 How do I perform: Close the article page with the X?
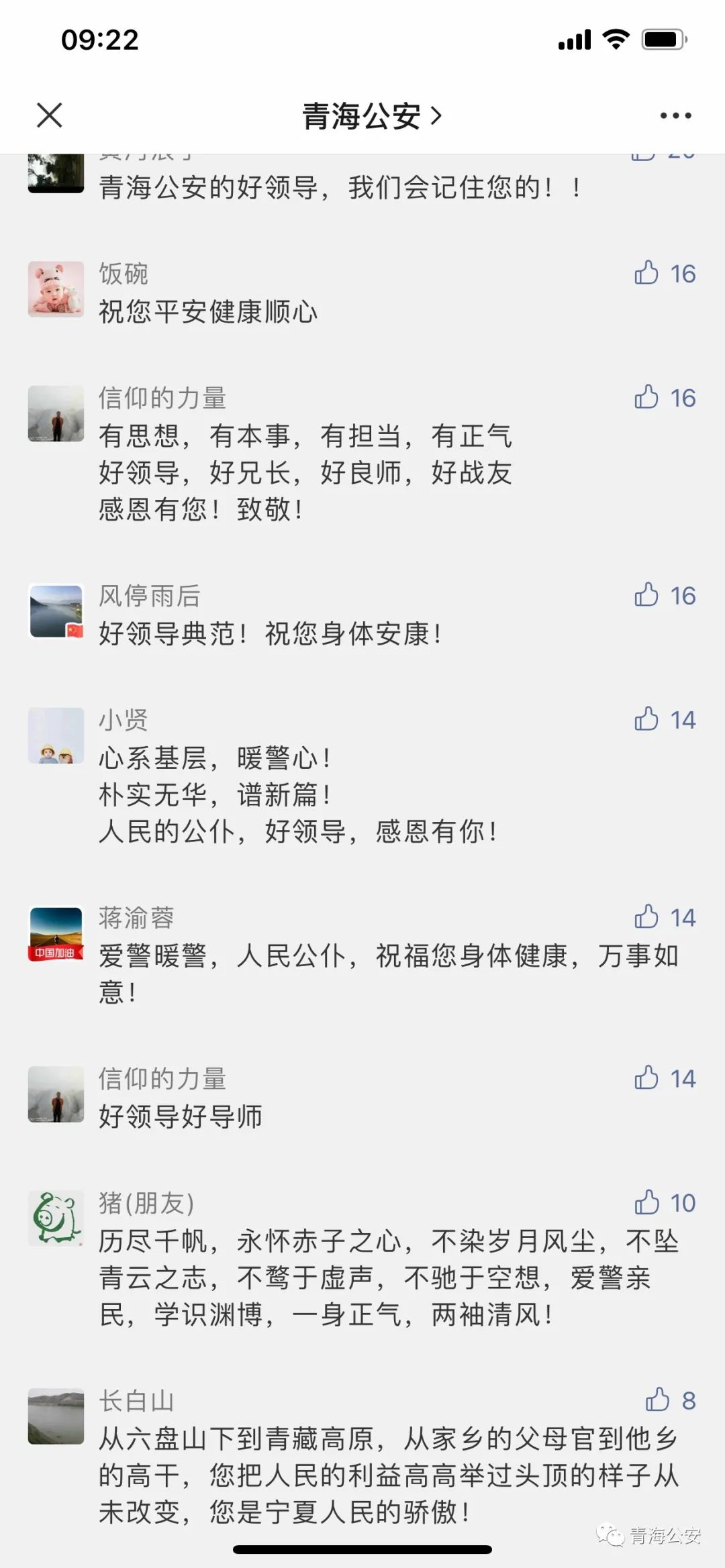click(50, 115)
